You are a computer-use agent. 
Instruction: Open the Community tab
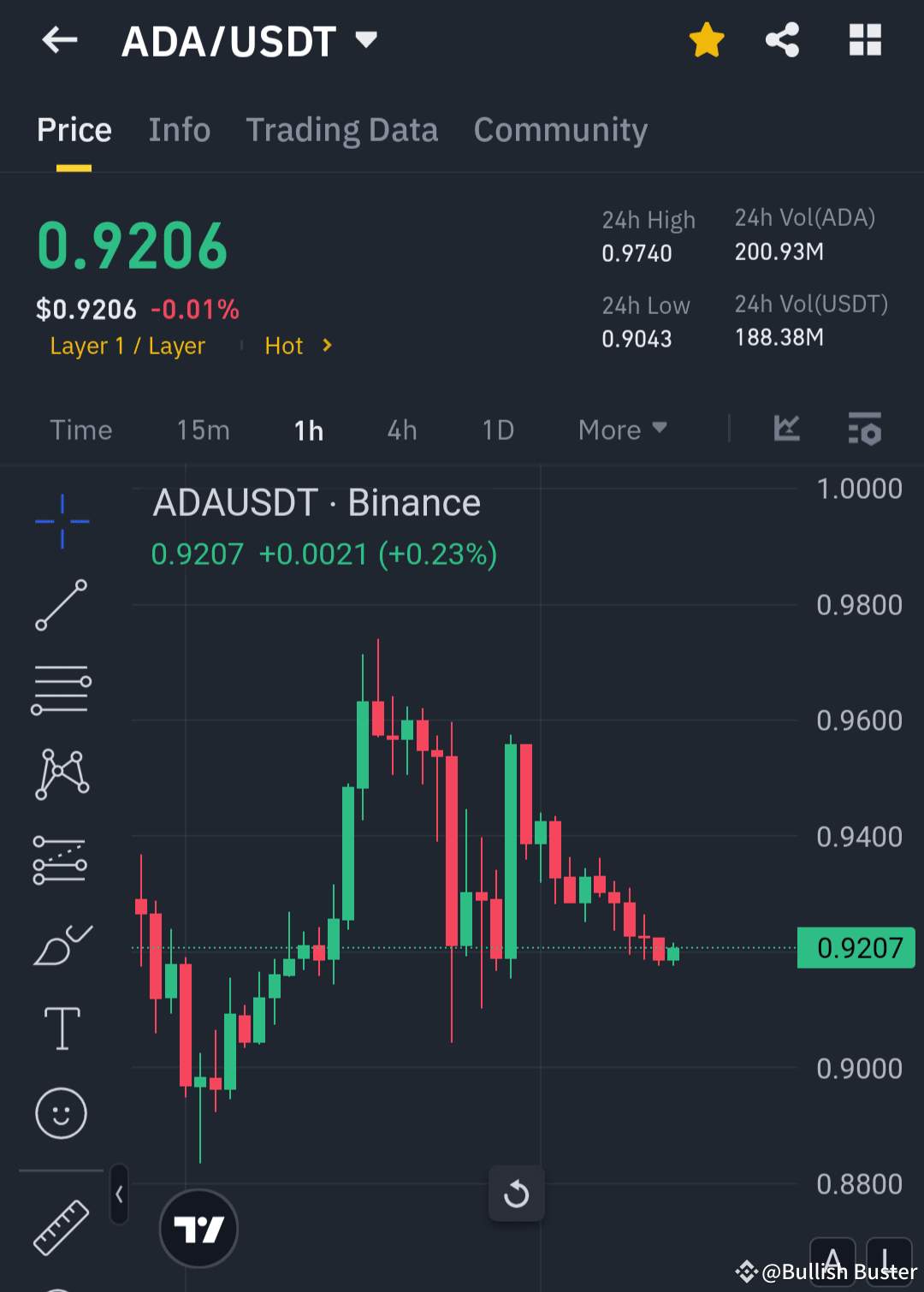(x=560, y=129)
